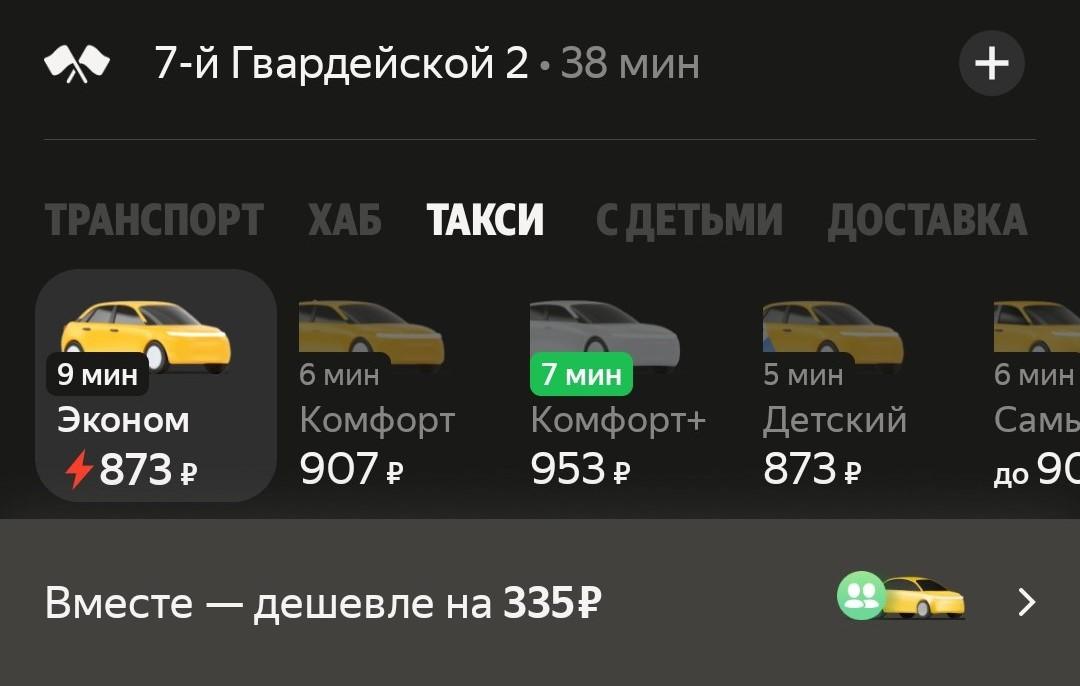Switch to the Хаб tab
Screen dimensions: 1080x686
click(345, 219)
